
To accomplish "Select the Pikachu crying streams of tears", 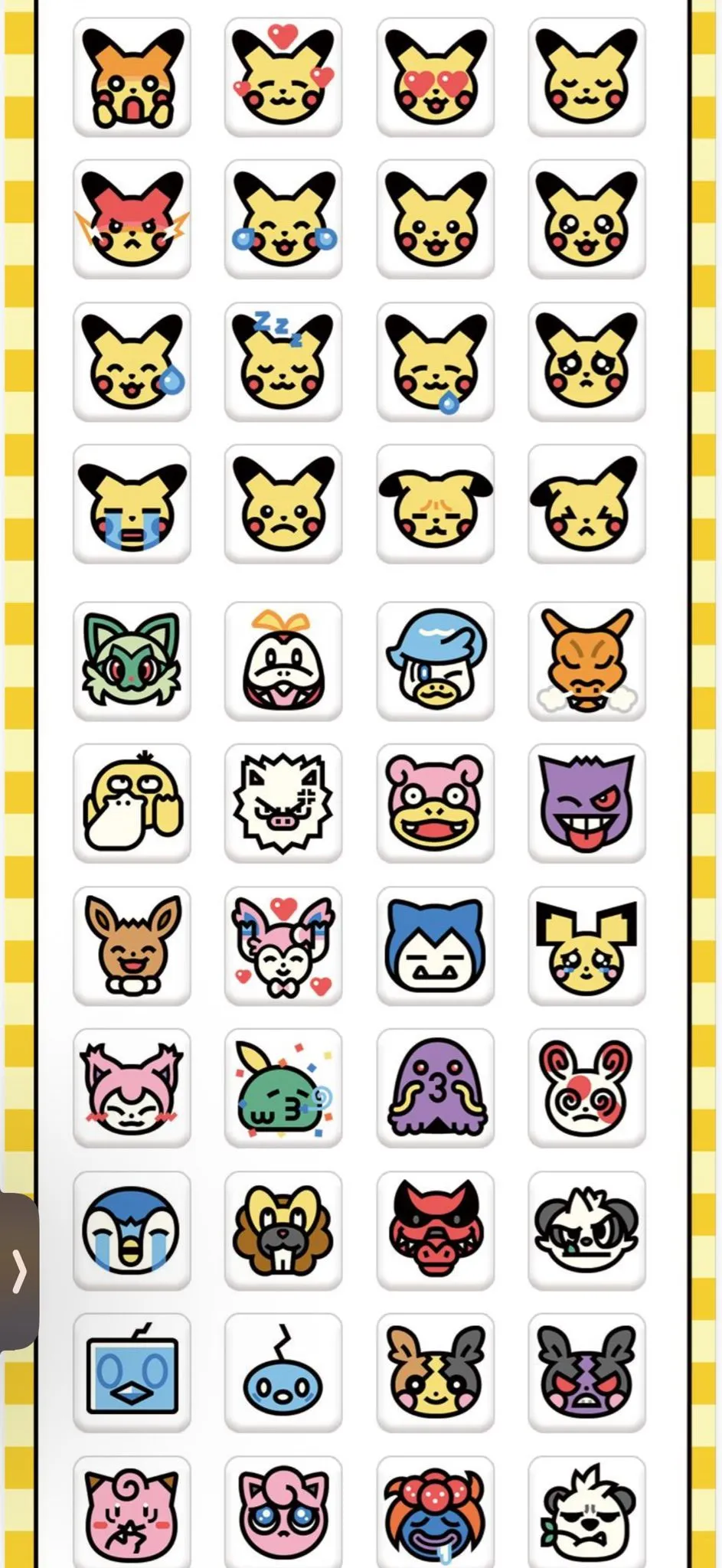I will pyautogui.click(x=132, y=504).
